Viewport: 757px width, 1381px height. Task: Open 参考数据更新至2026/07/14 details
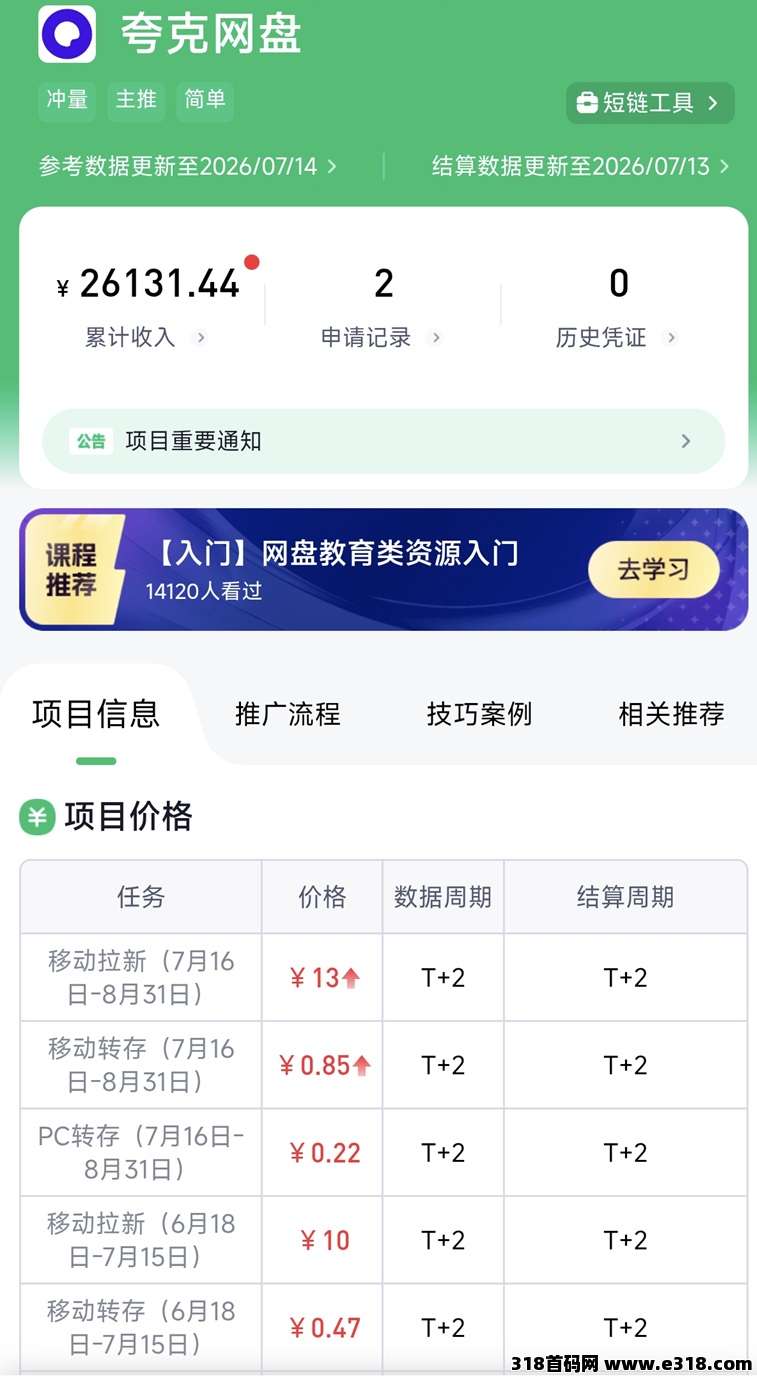tap(188, 166)
